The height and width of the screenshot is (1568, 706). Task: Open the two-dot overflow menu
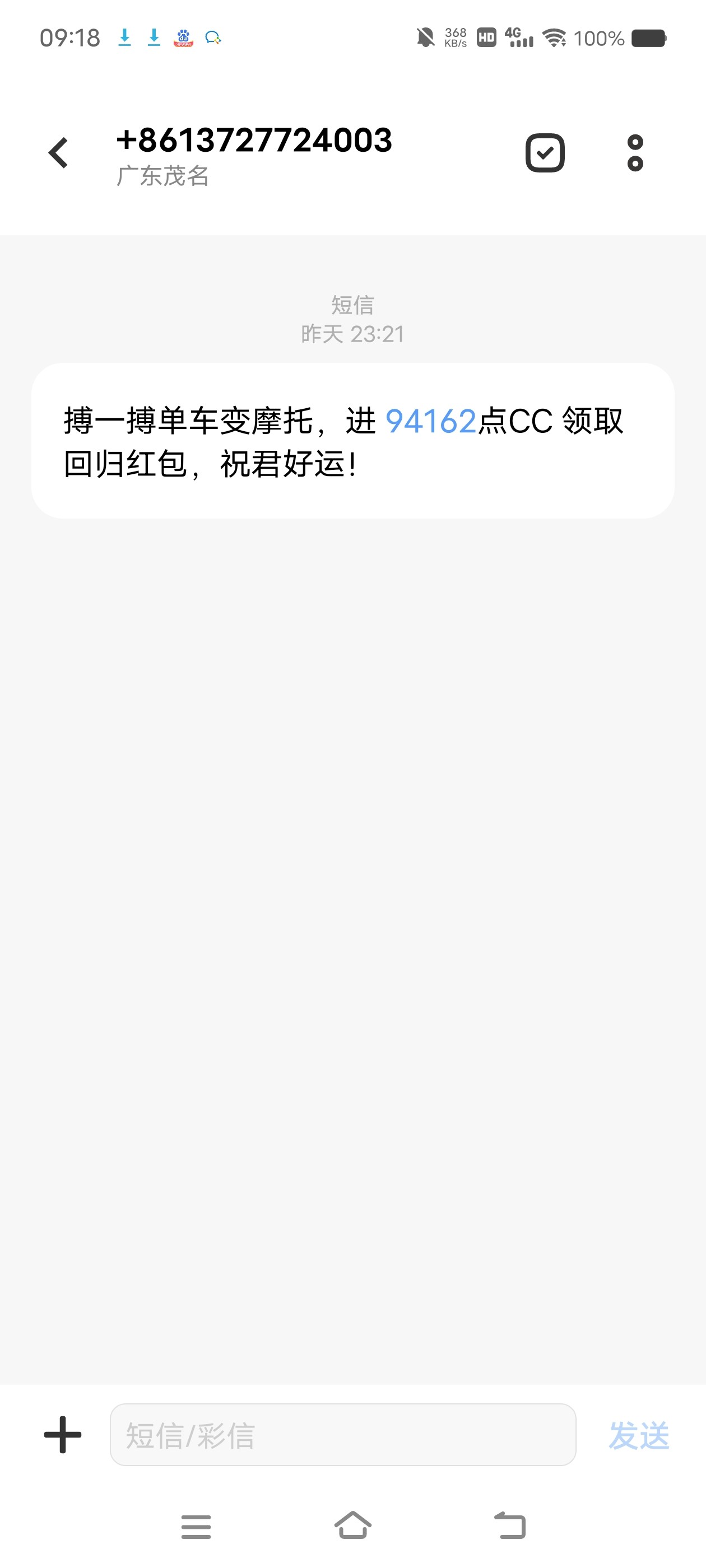(635, 153)
